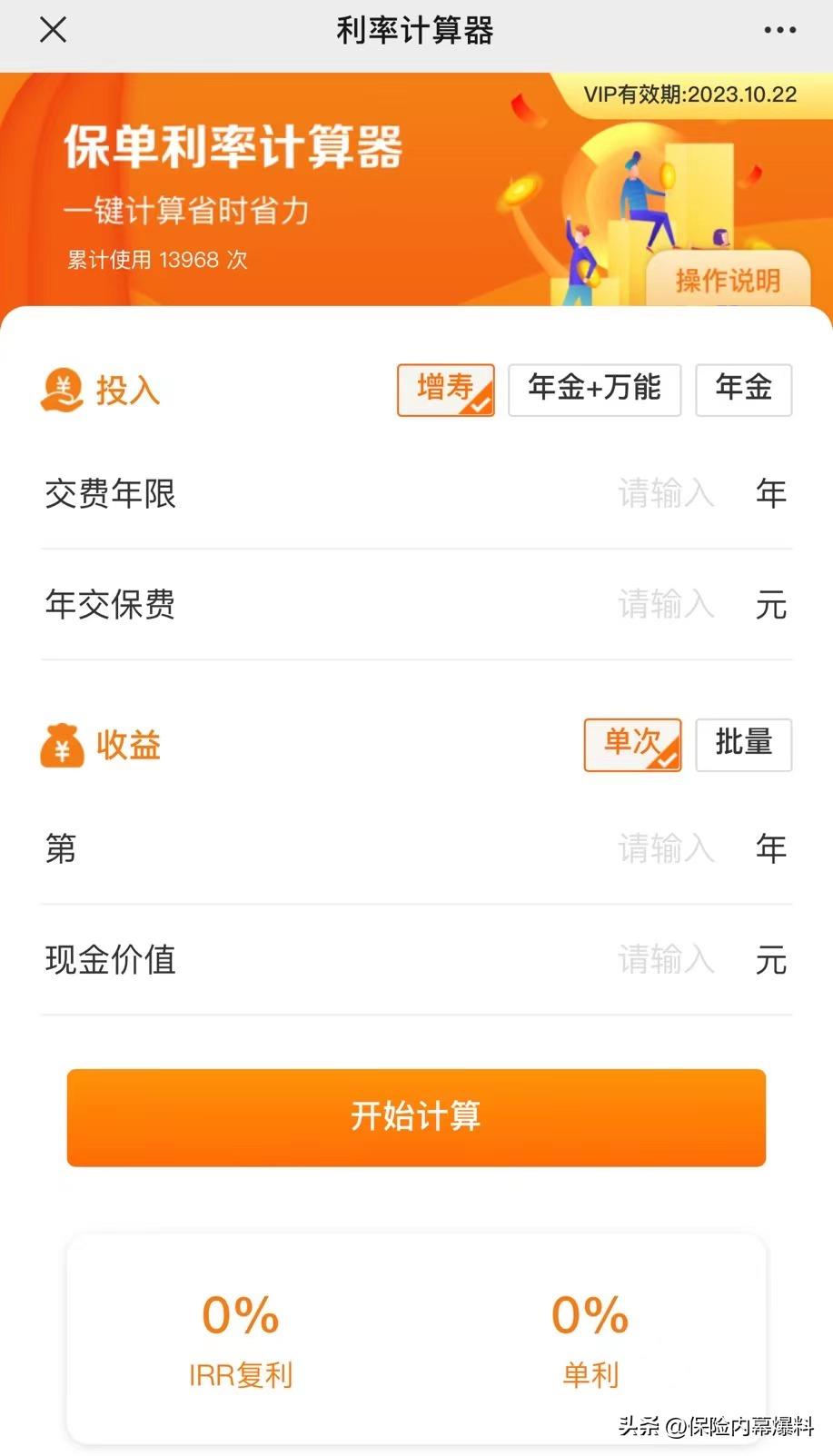Switch income mode to 批量

pyautogui.click(x=743, y=744)
